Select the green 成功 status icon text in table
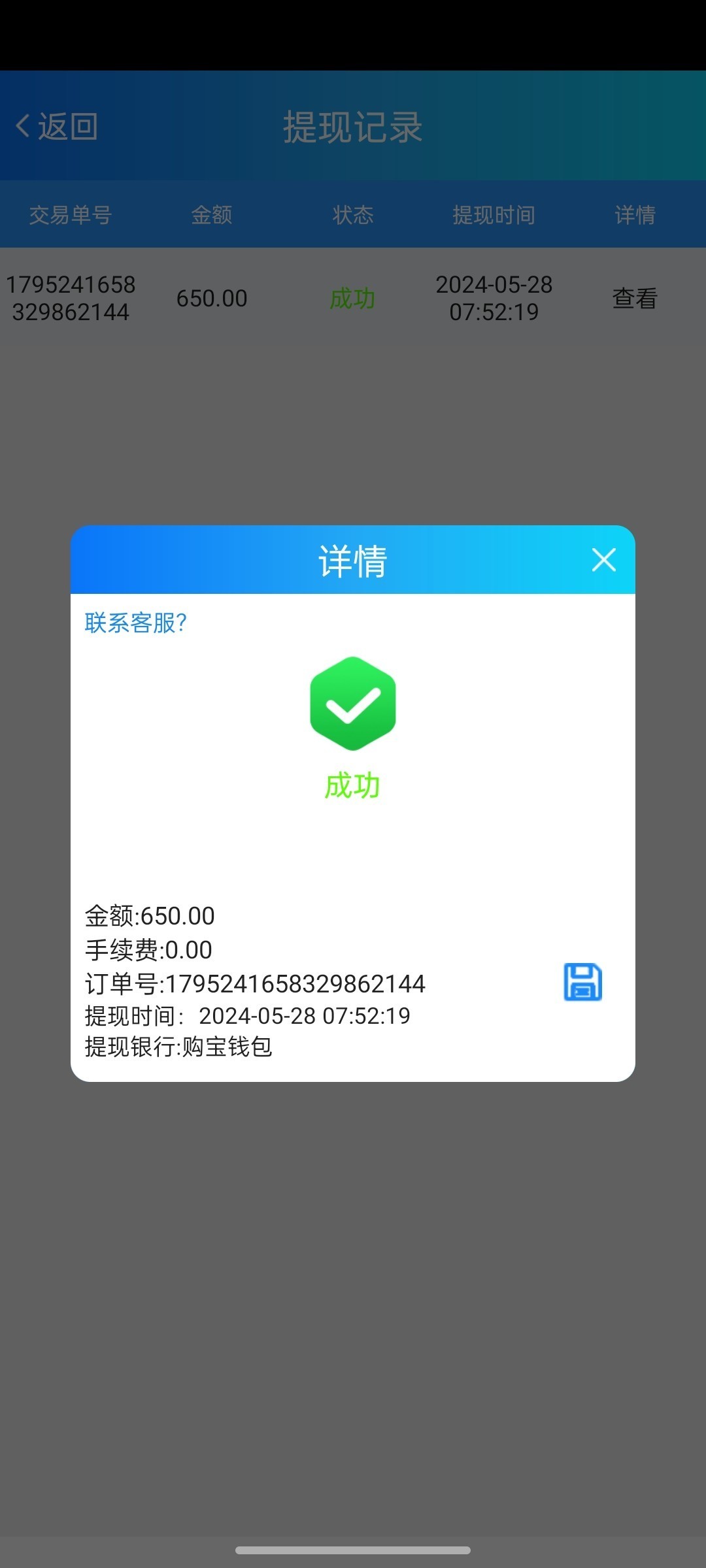 [352, 299]
